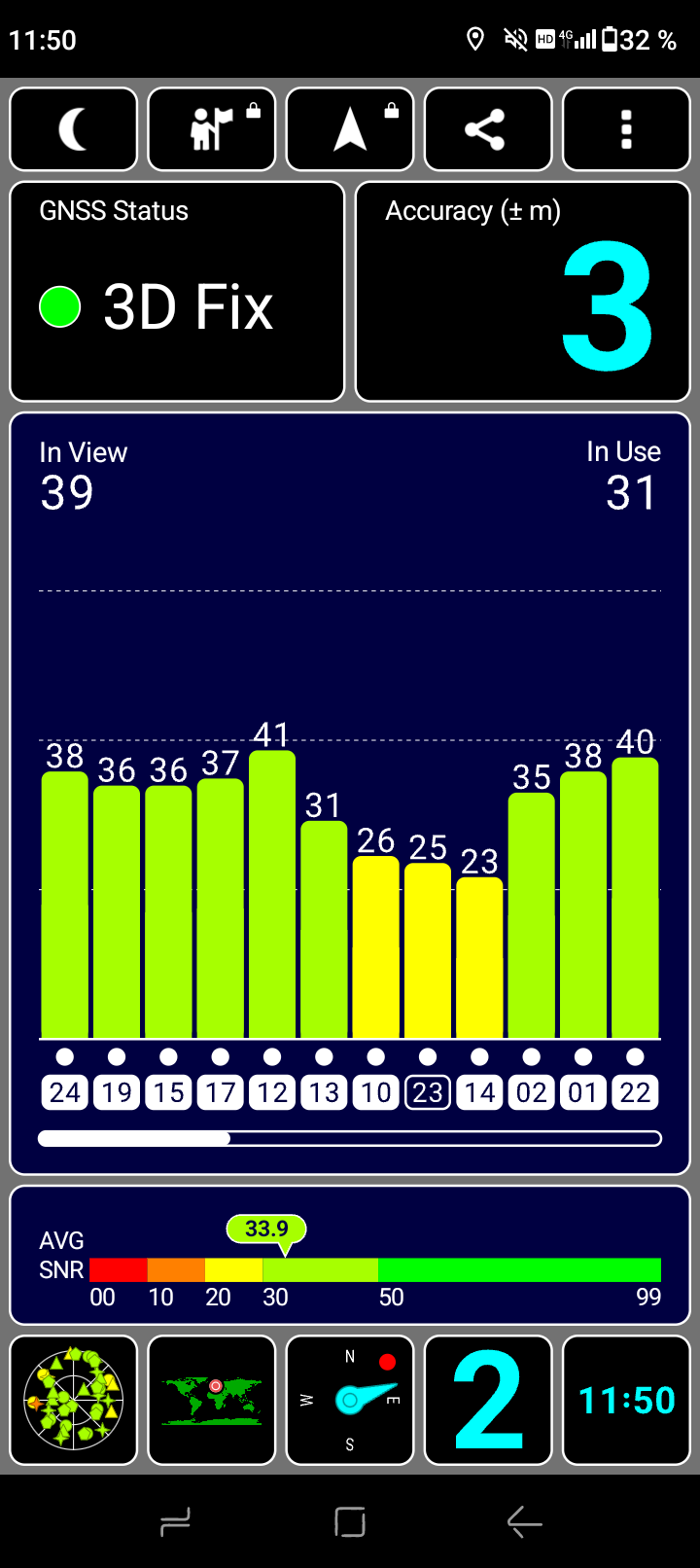Tap the Accuracy (± m) panel
The image size is (700, 1568).
coord(523,292)
